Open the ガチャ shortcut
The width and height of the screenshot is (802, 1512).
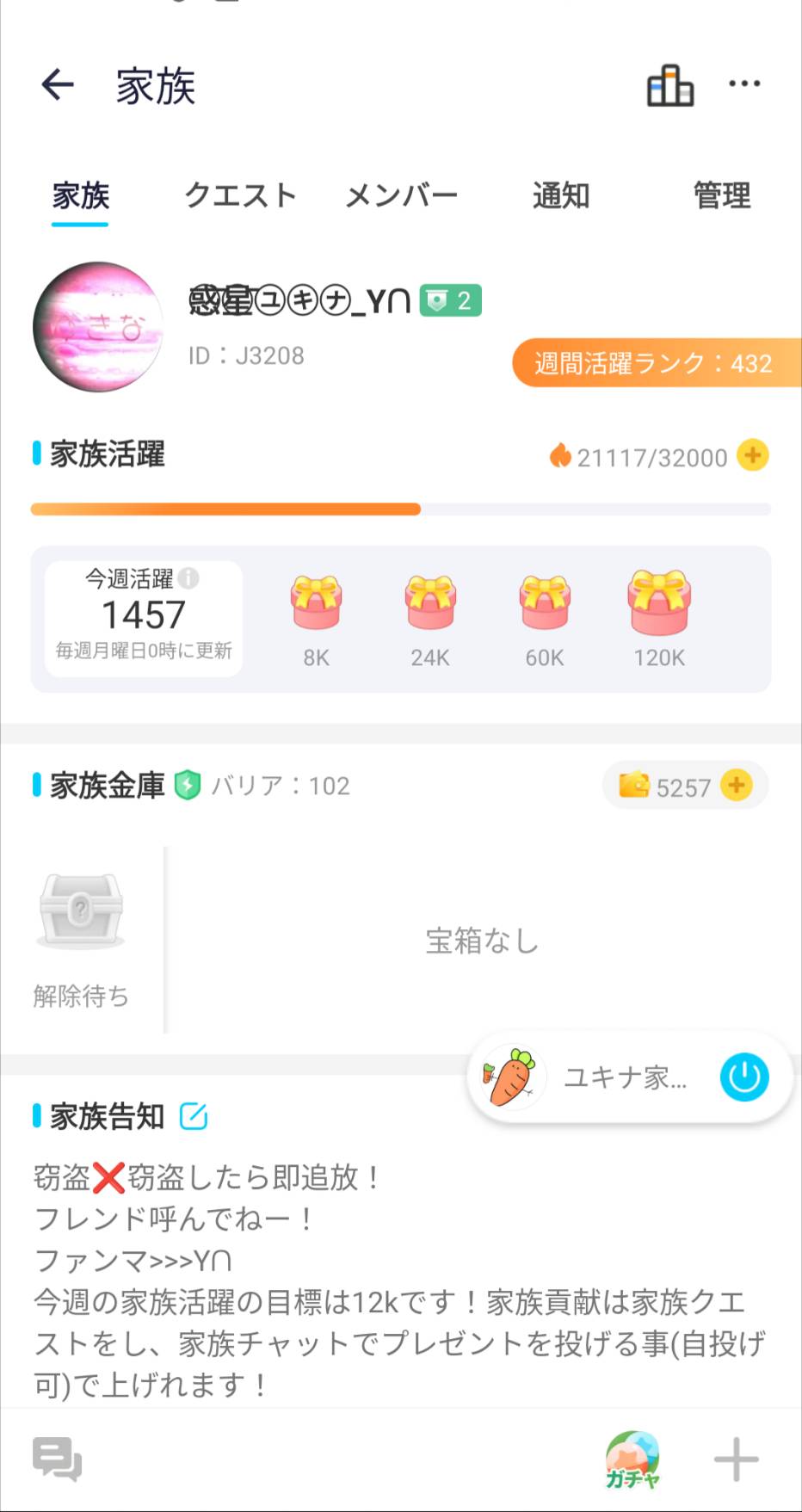(x=632, y=1460)
